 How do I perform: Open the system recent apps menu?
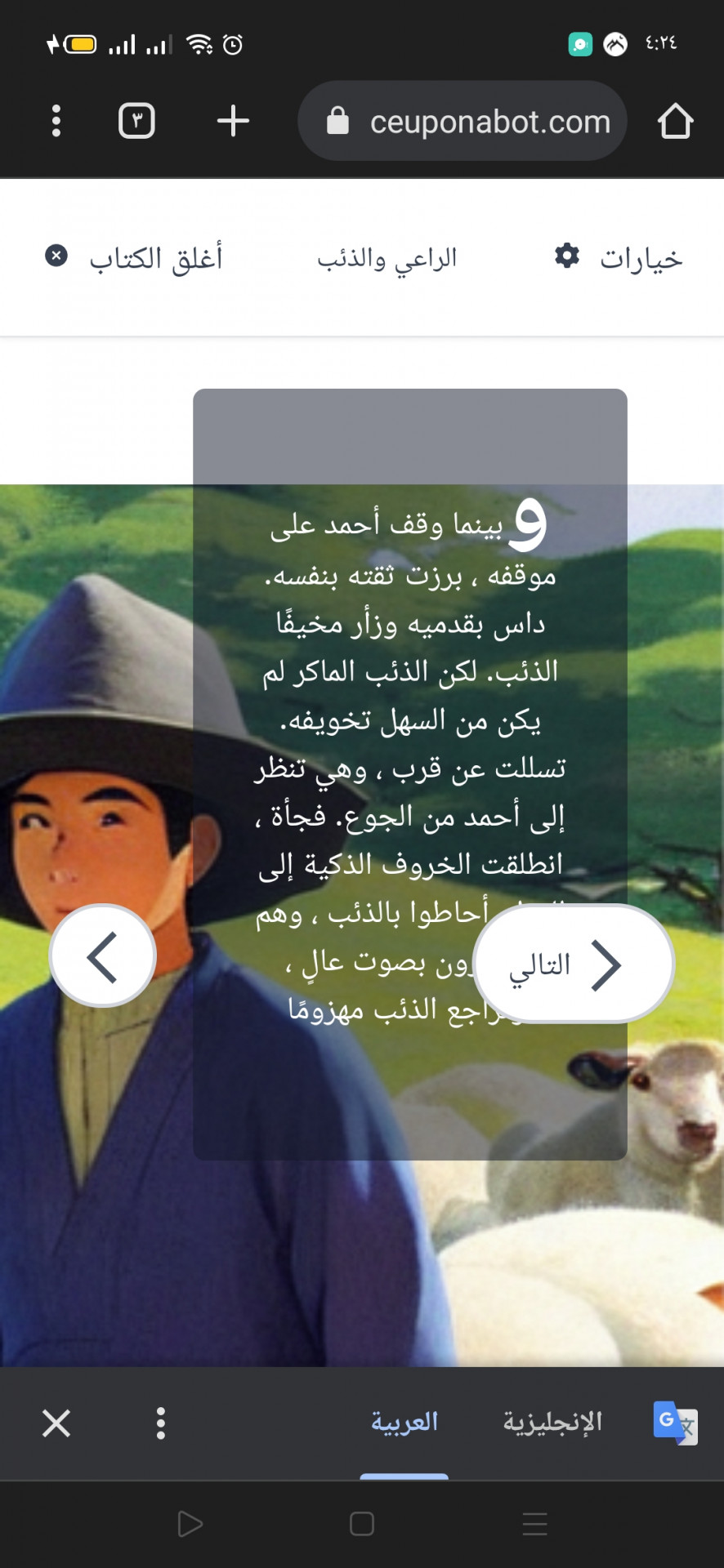tap(534, 1524)
